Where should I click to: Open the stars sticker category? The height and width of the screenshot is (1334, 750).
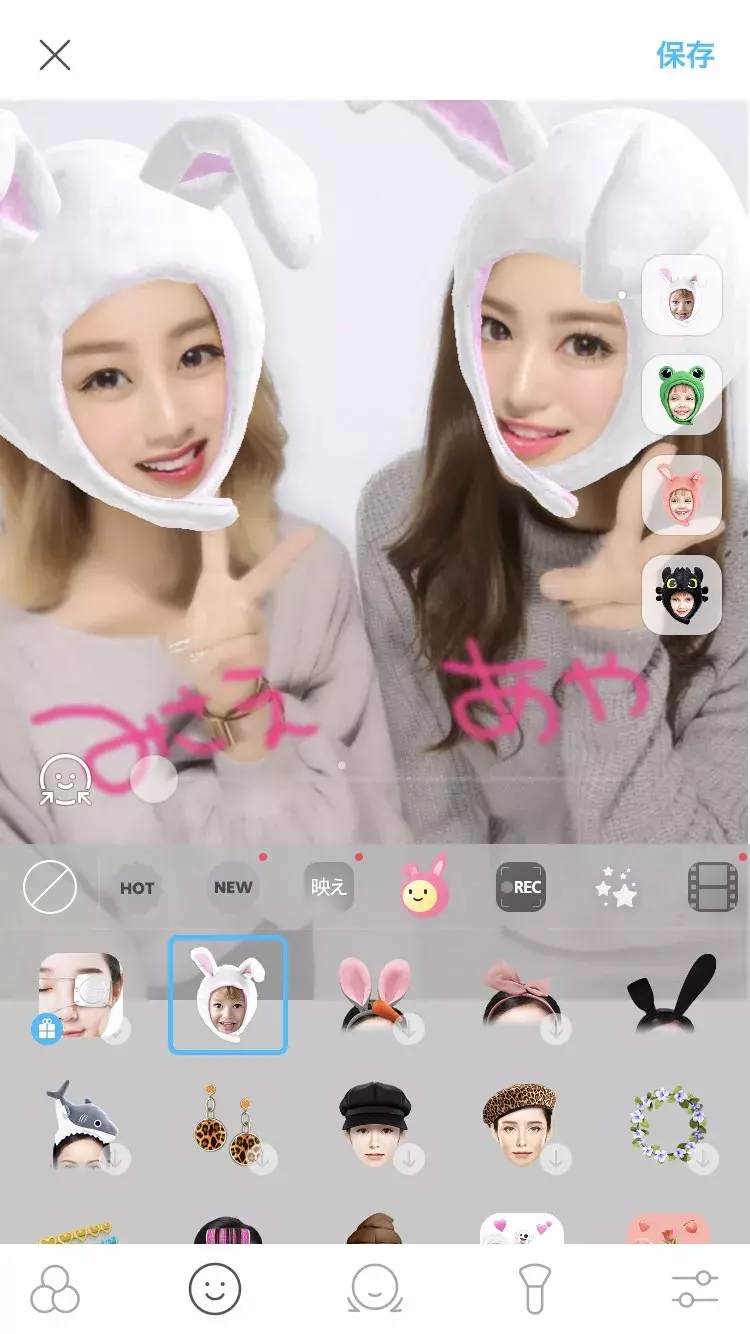pyautogui.click(x=616, y=887)
